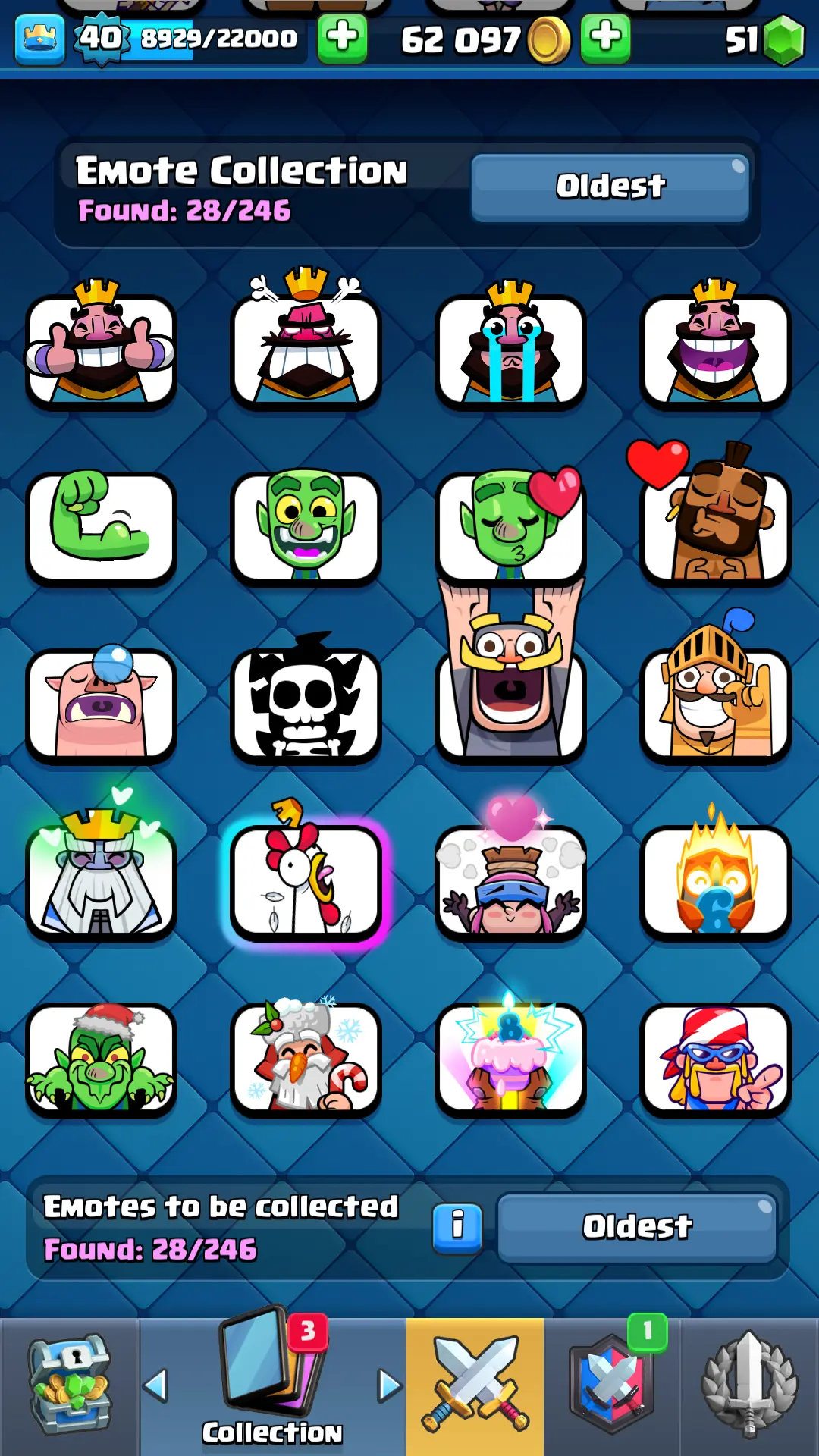Open the green flexing arm emote
Screen dimensions: 819x1456
101,527
